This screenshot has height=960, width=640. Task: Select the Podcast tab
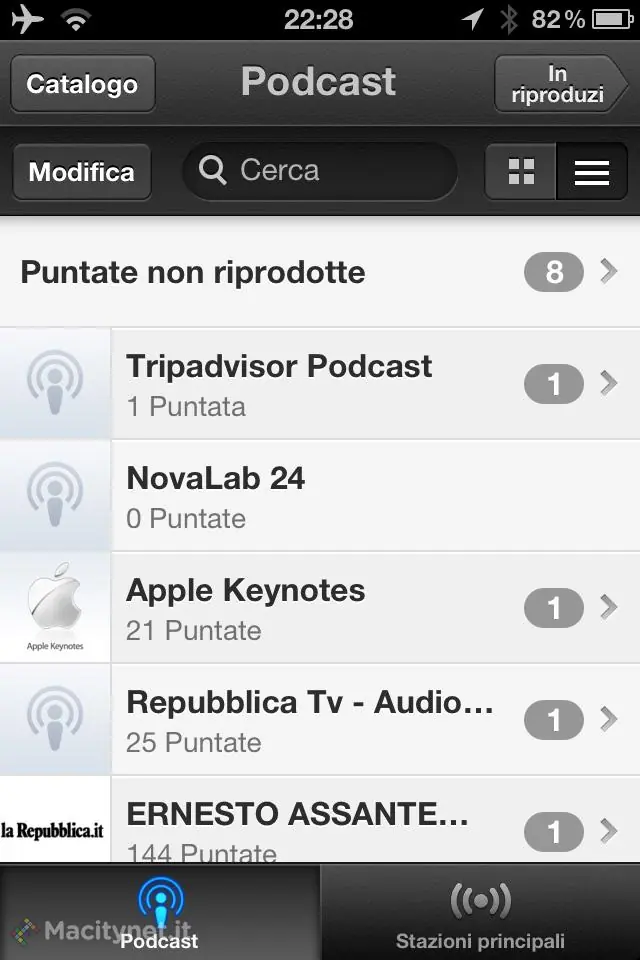160,912
